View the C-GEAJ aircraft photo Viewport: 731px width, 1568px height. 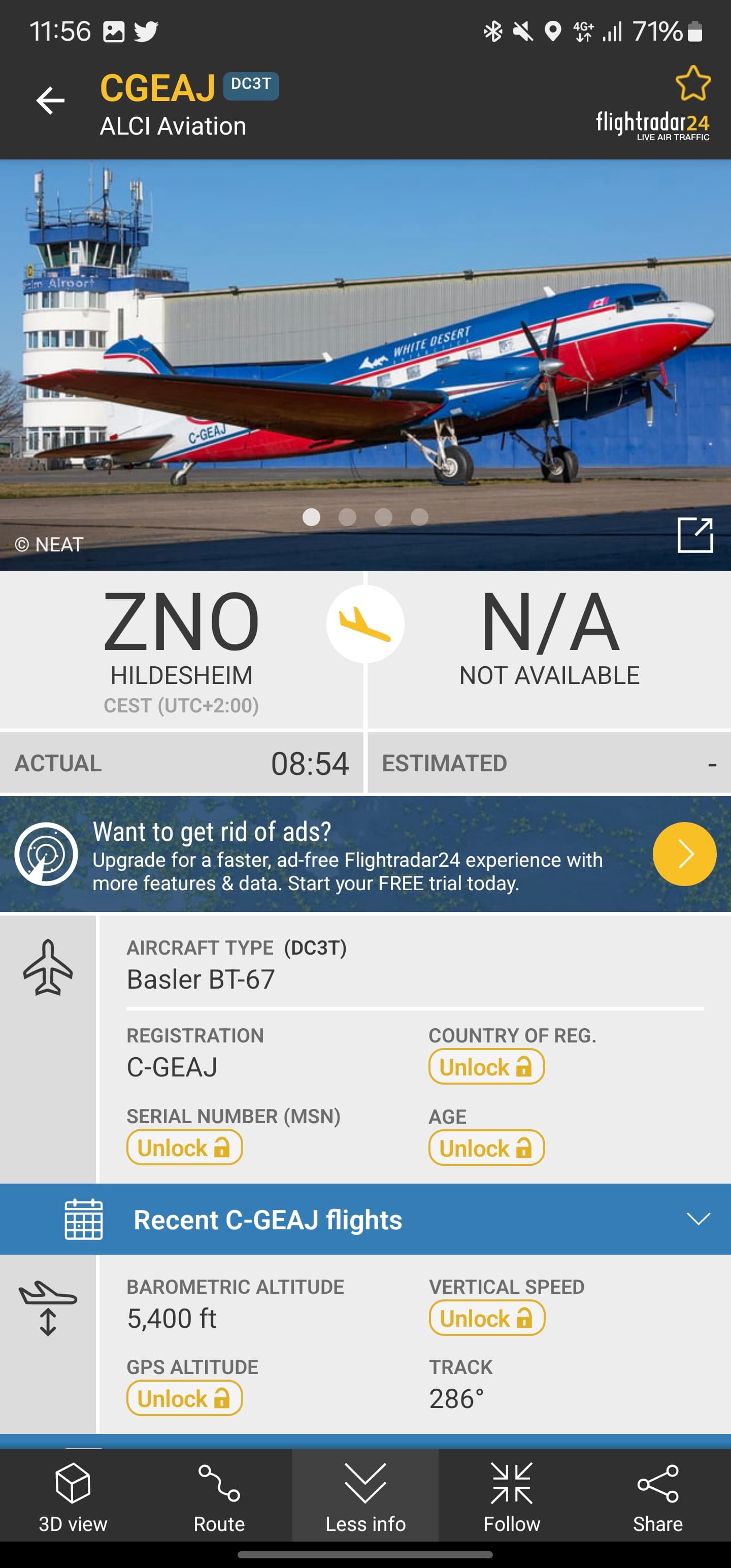(365, 365)
